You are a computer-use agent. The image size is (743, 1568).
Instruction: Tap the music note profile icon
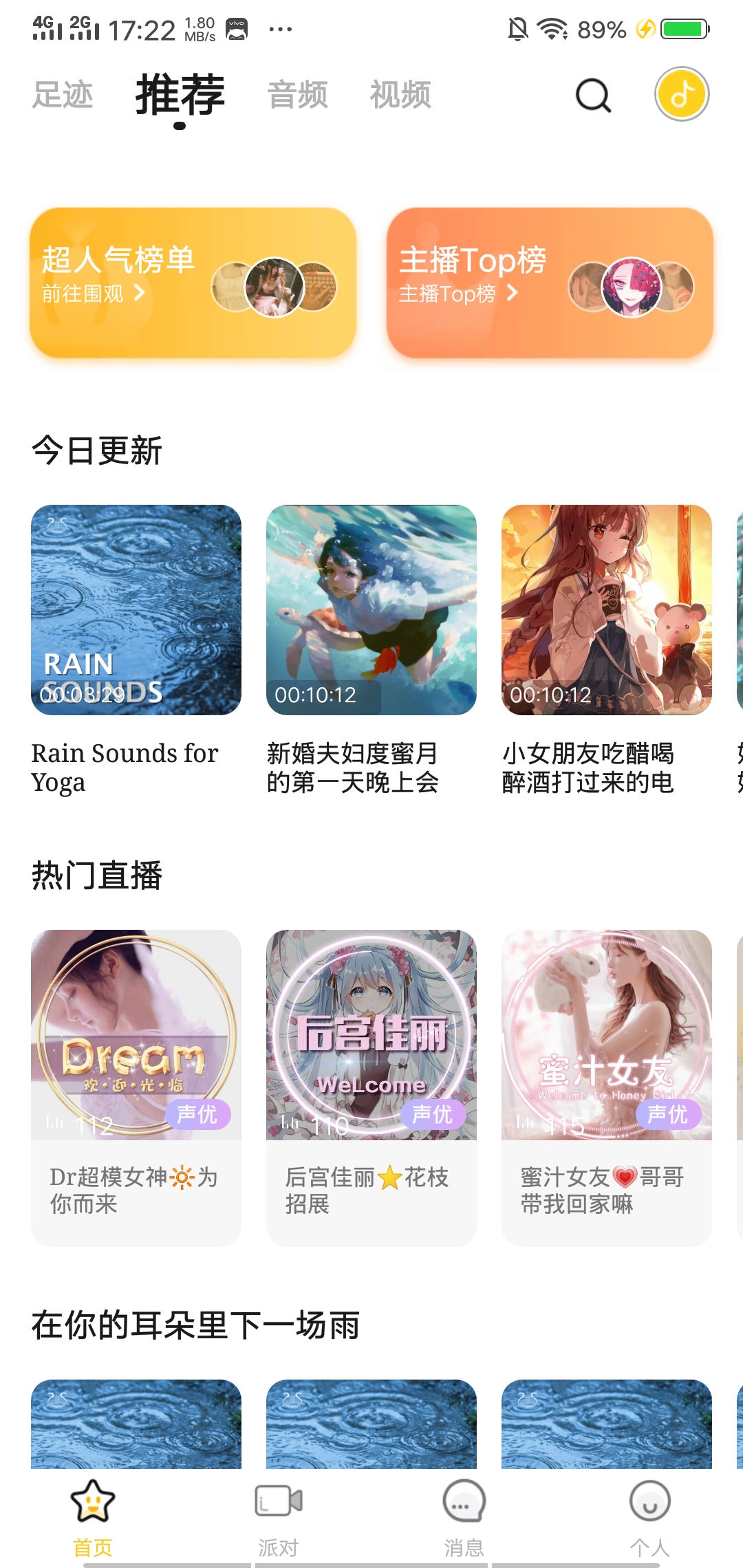click(682, 94)
